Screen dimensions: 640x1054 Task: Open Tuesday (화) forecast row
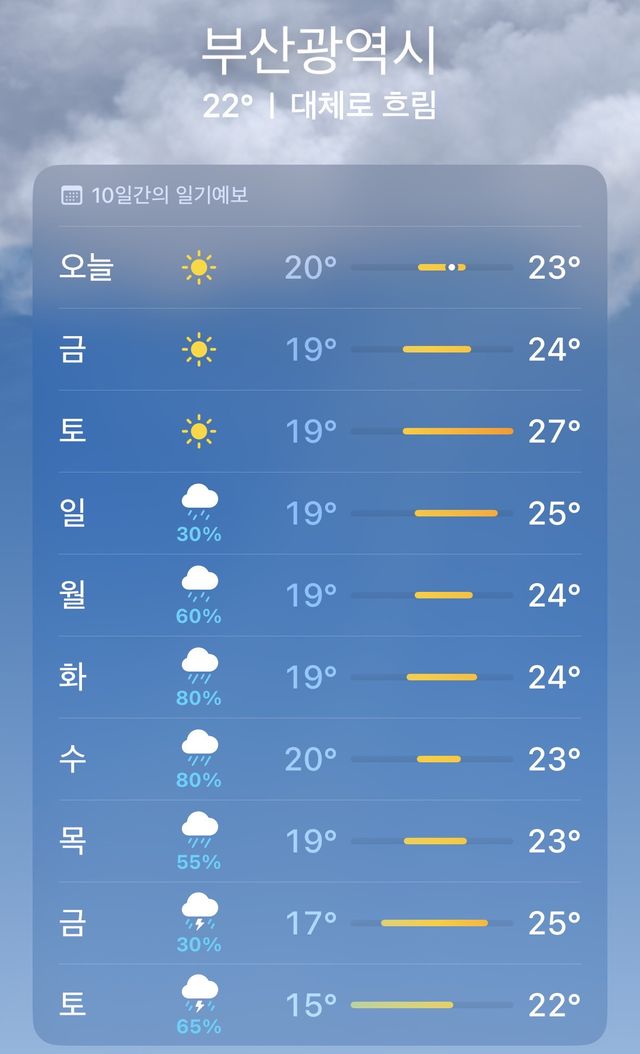pyautogui.click(x=320, y=678)
